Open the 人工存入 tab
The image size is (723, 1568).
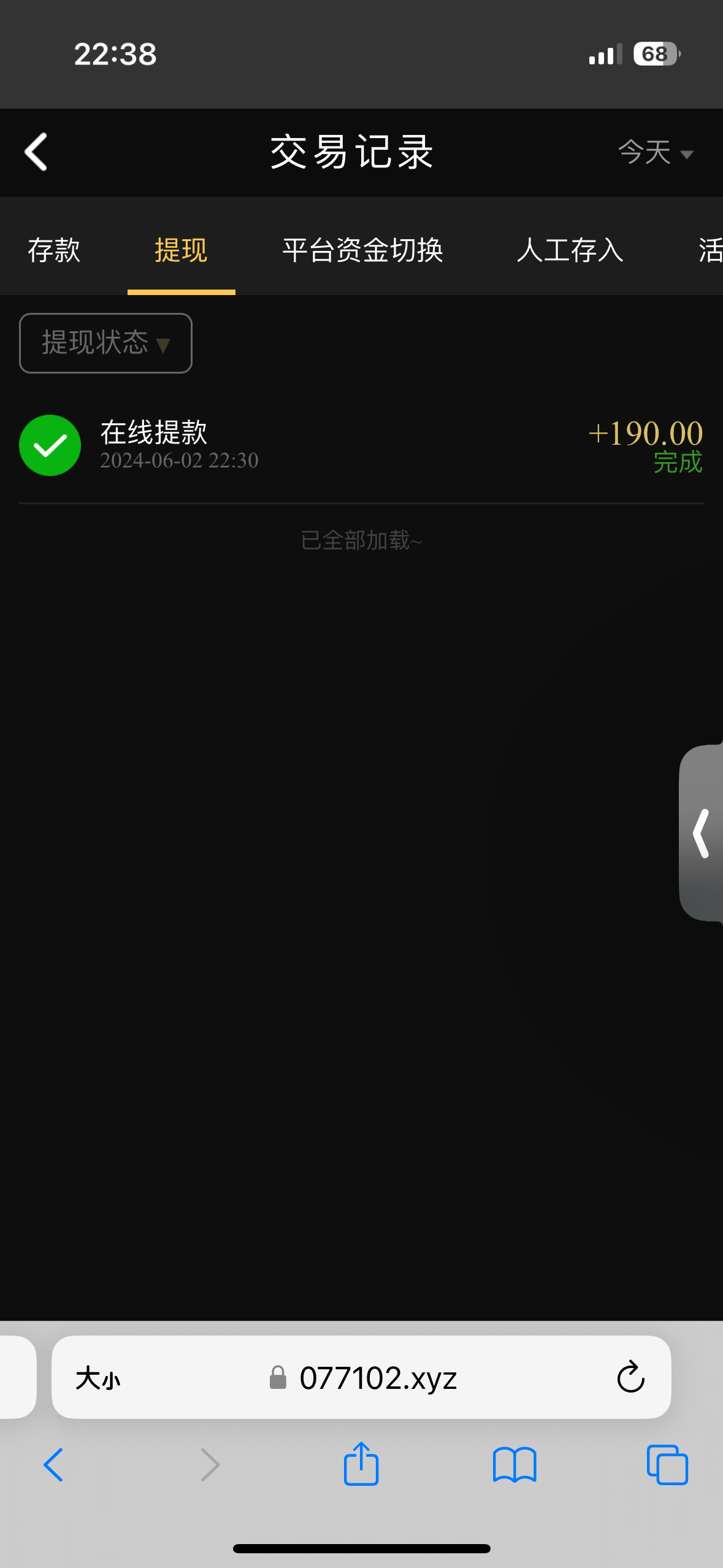[x=570, y=250]
